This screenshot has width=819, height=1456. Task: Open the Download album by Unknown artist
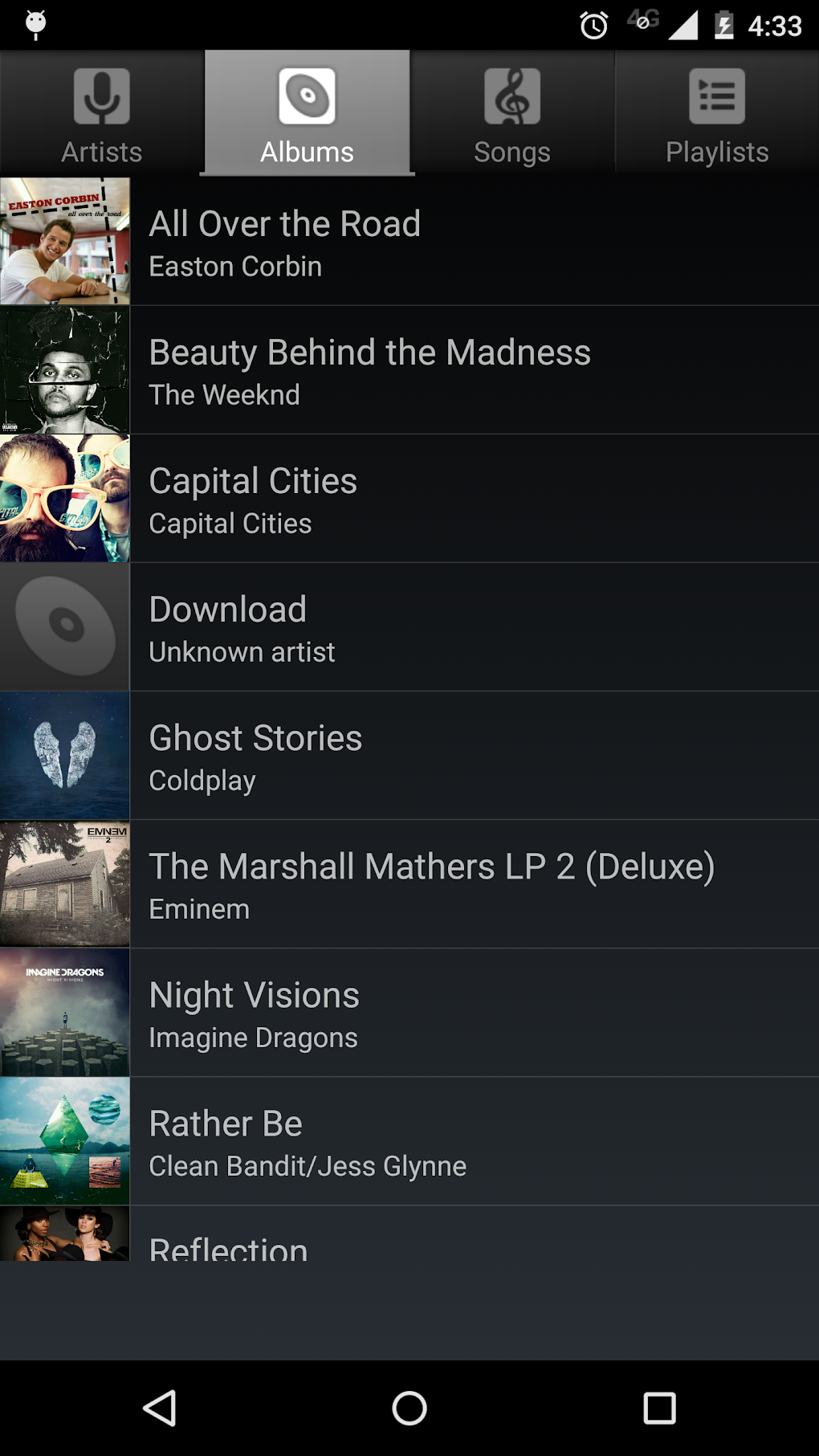[x=409, y=626]
